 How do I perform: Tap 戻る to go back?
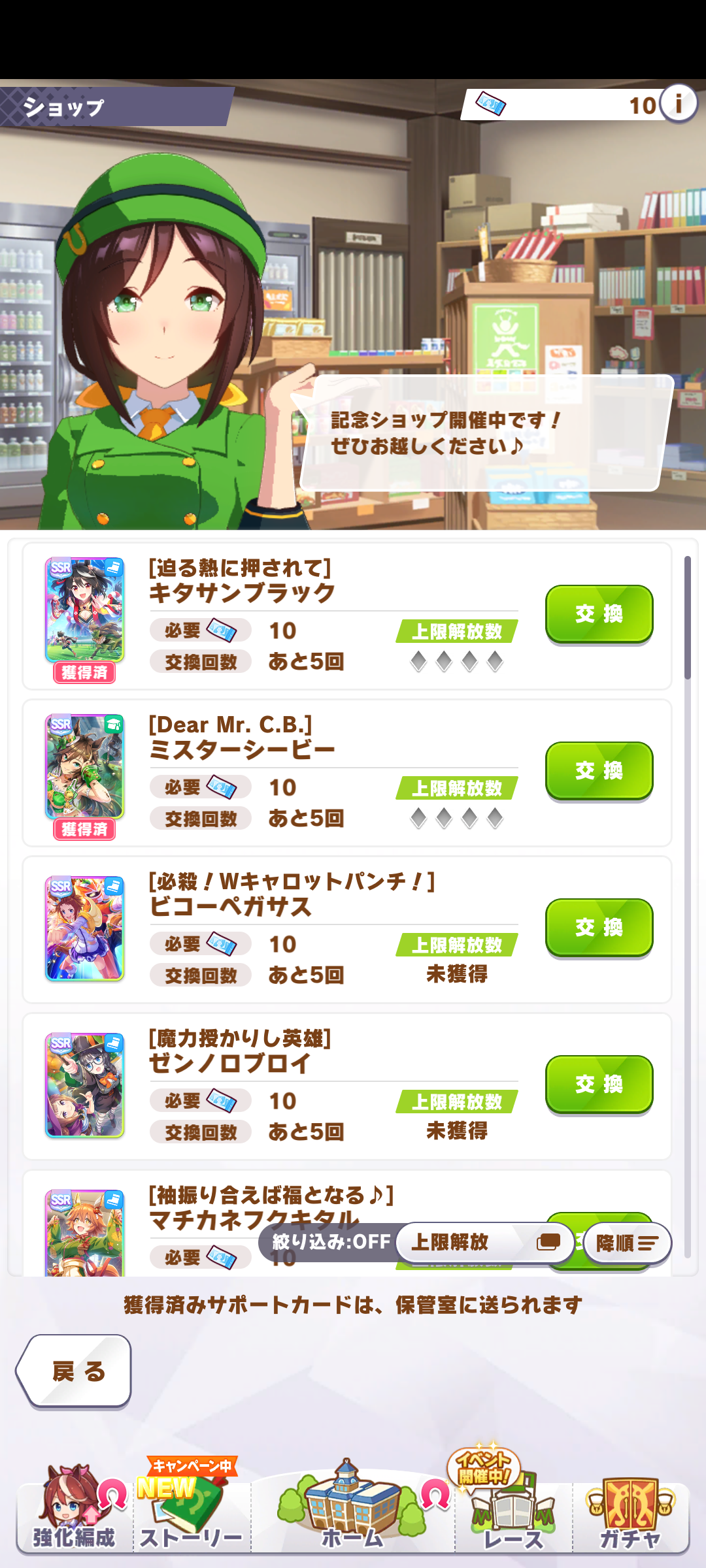coord(74,1371)
